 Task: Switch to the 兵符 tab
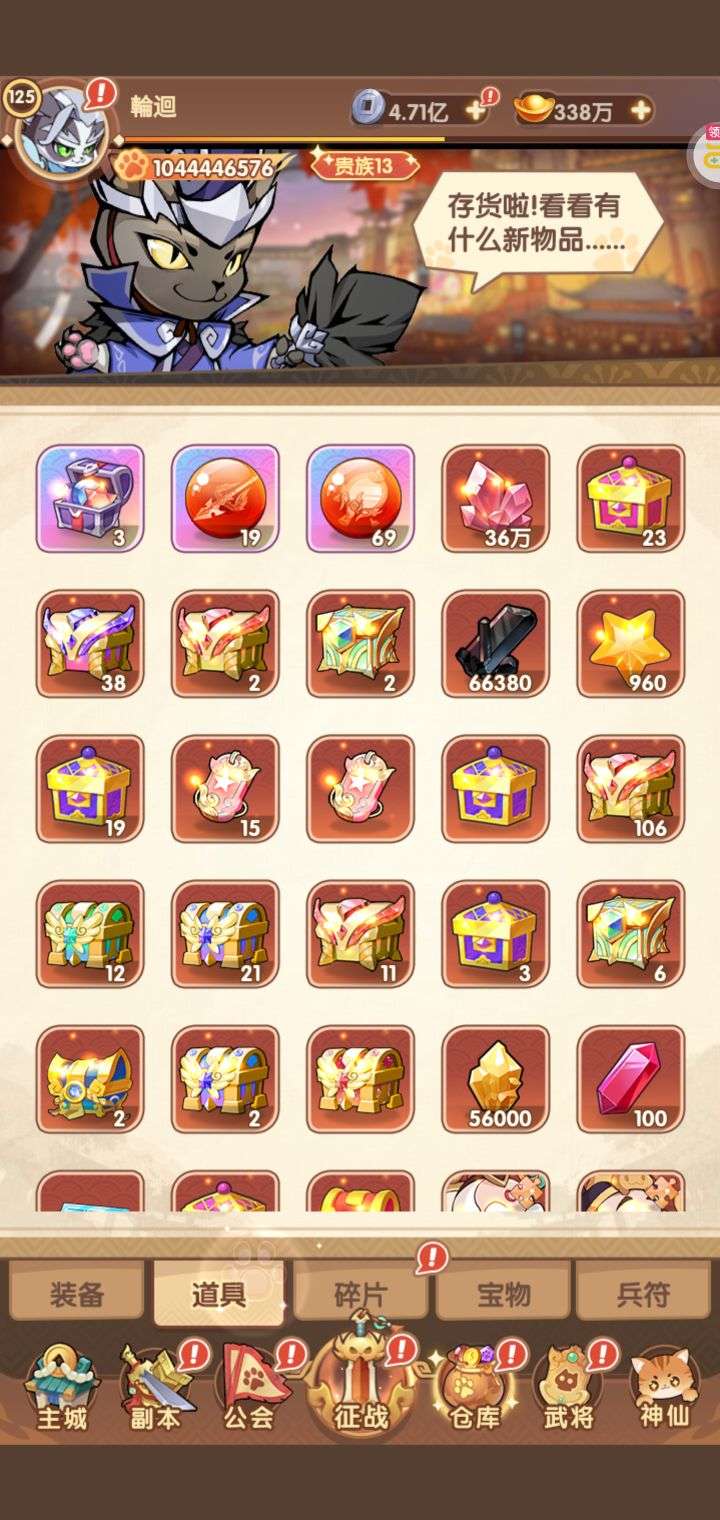pos(643,1295)
